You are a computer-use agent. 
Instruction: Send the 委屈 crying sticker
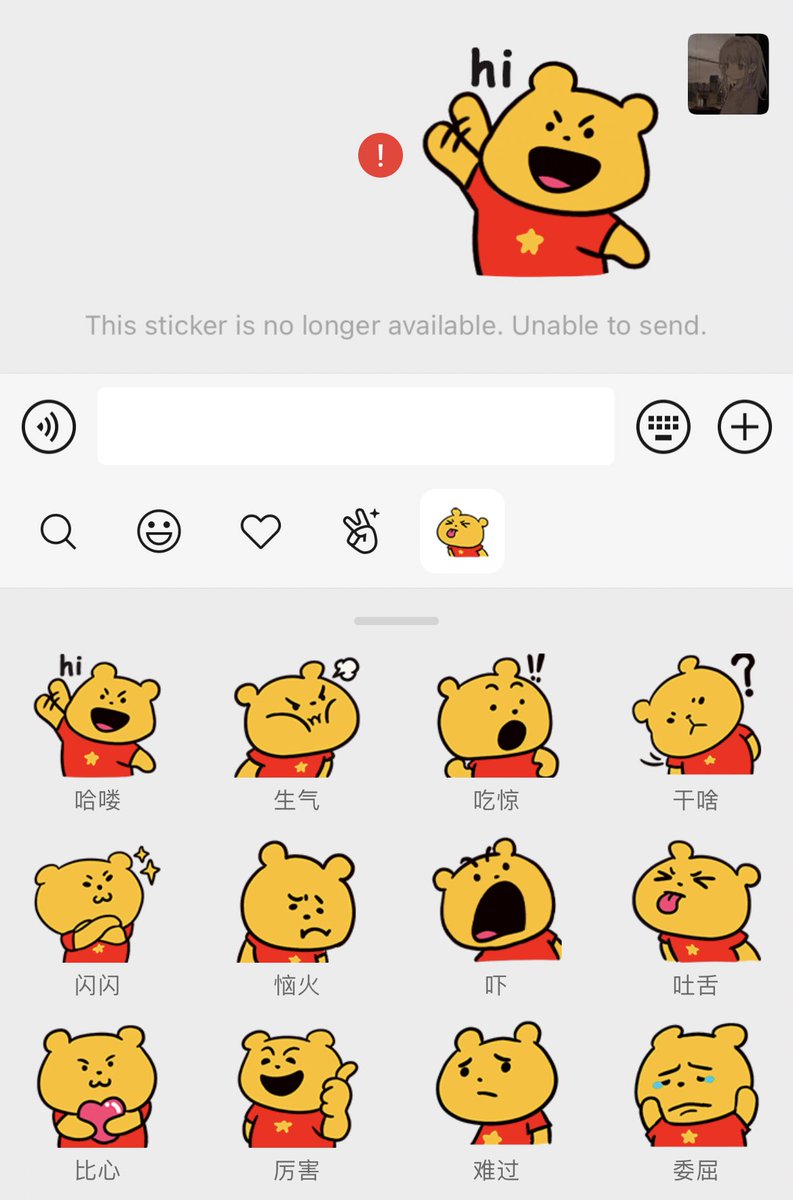coord(695,1086)
